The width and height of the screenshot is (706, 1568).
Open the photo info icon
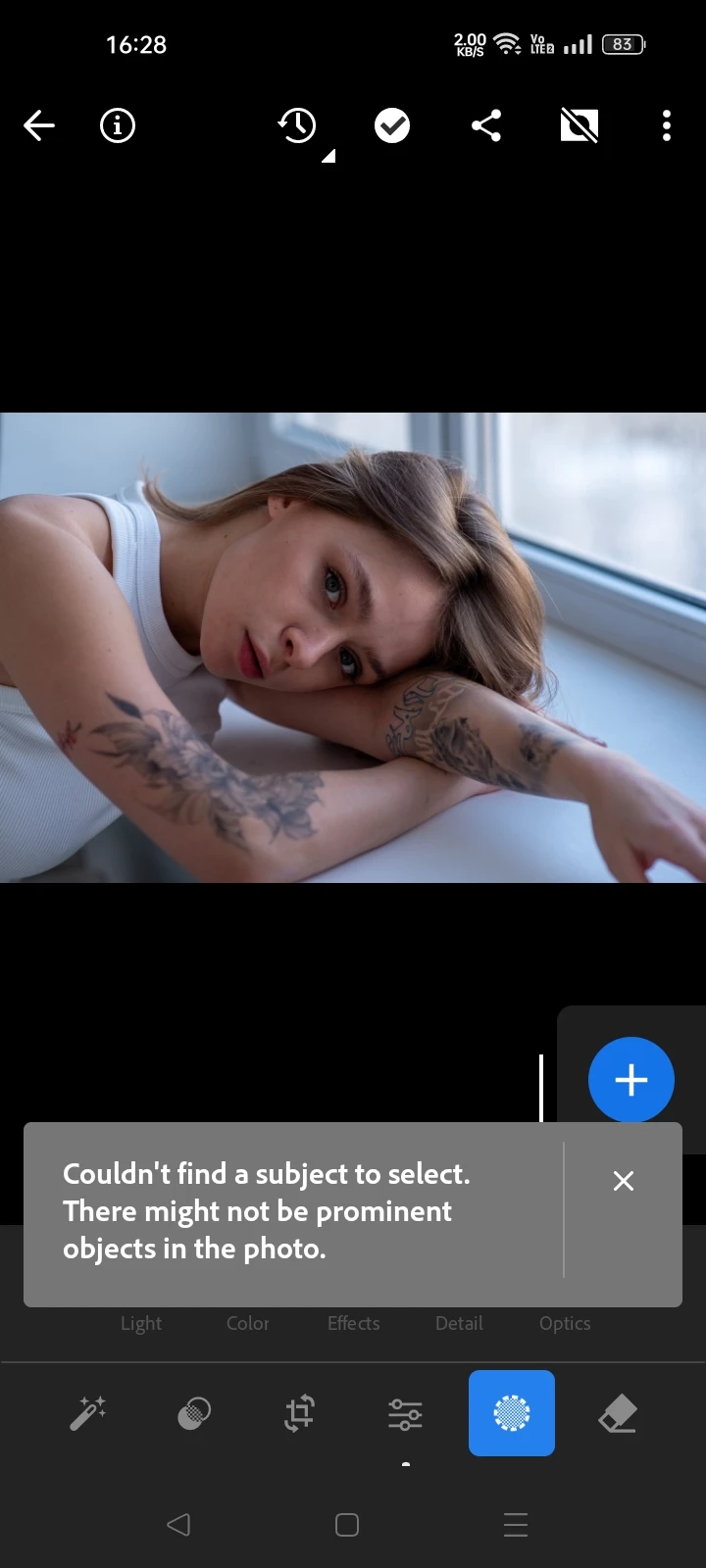(x=118, y=125)
